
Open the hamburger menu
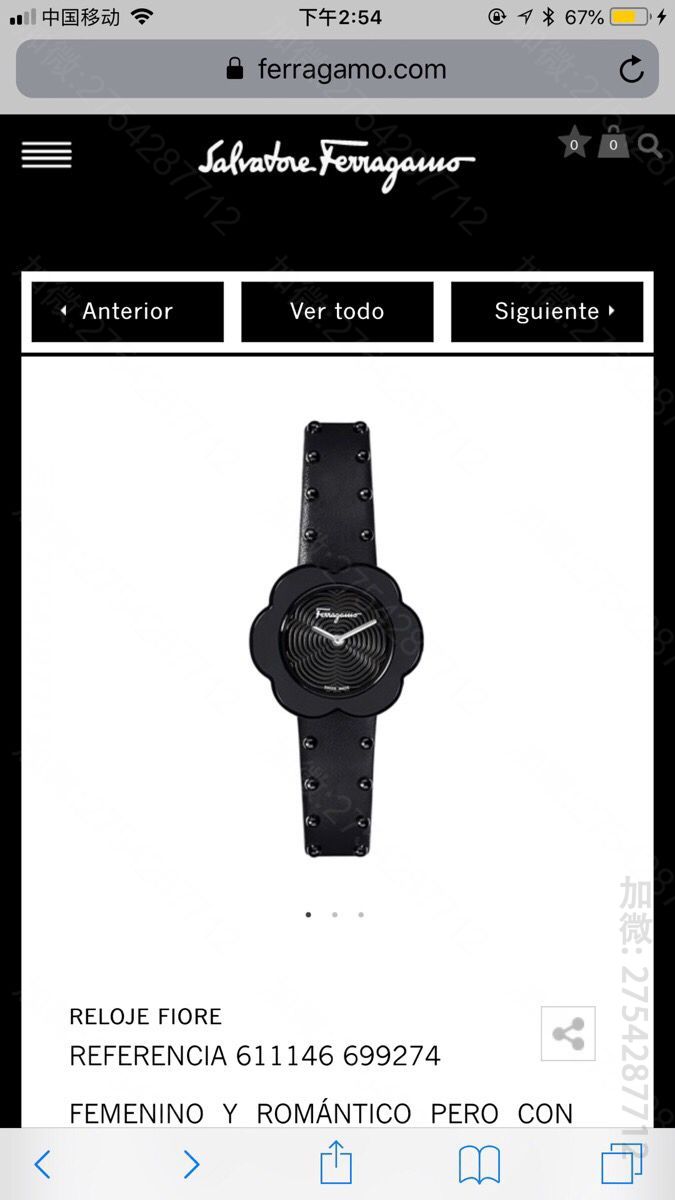[46, 155]
